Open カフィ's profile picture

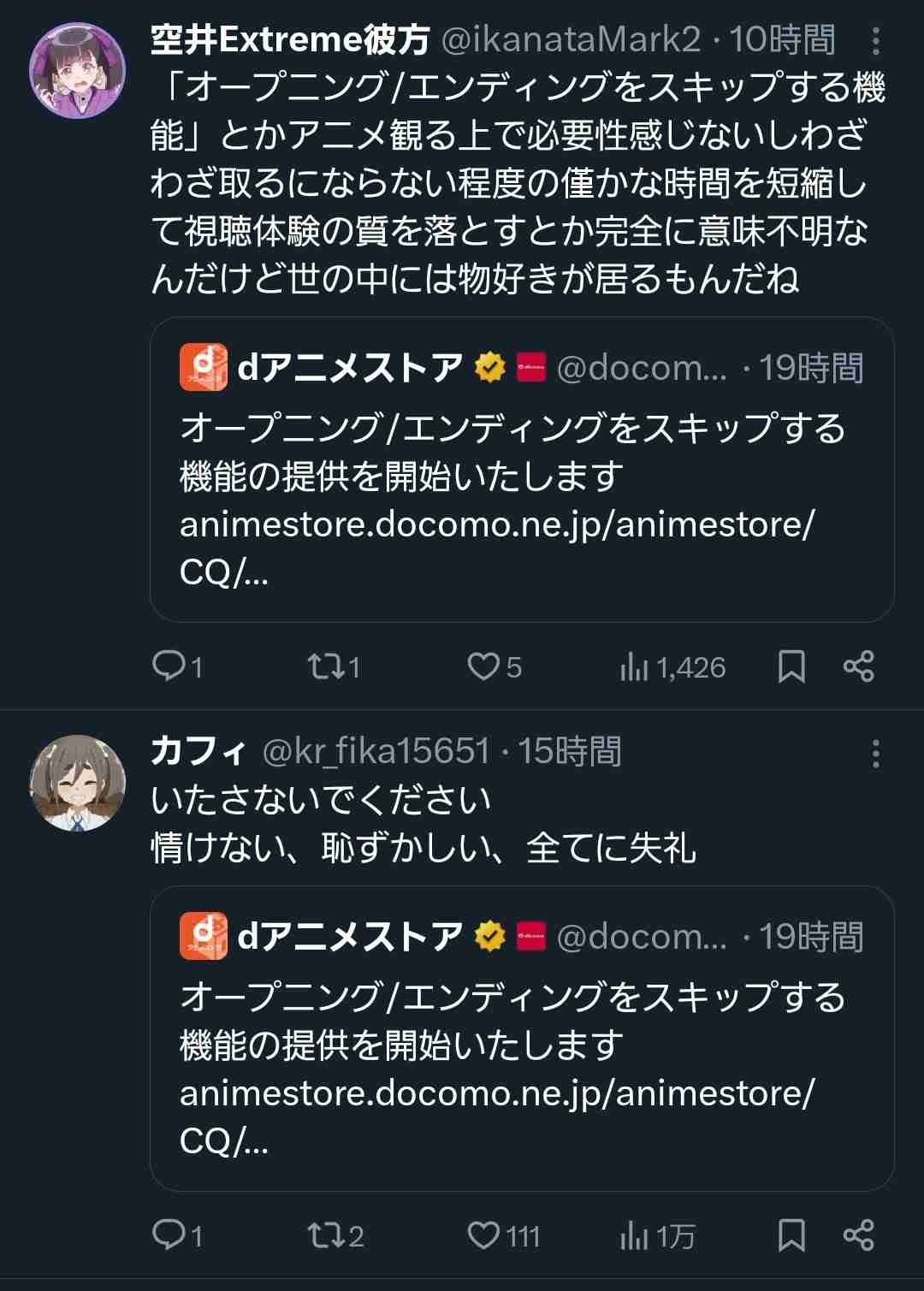(x=78, y=782)
